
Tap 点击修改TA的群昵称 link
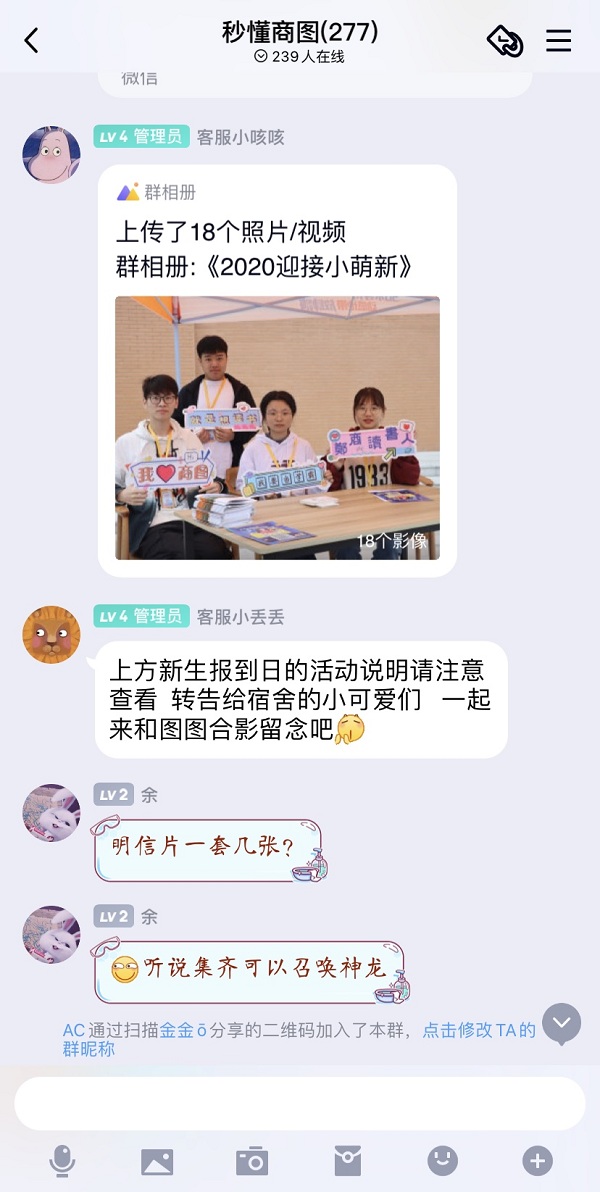pos(478,1030)
